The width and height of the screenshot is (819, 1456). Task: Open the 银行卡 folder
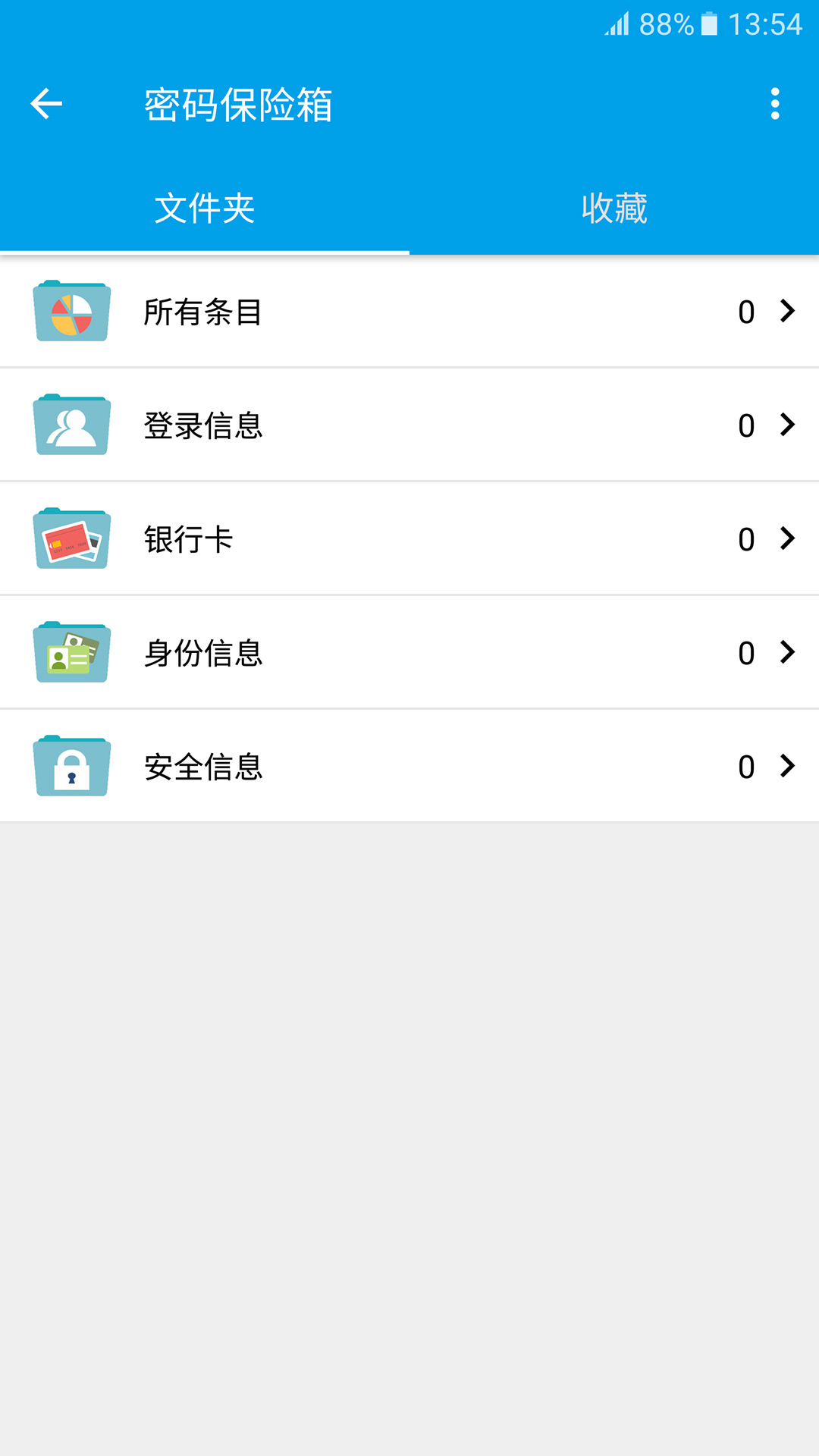[409, 538]
